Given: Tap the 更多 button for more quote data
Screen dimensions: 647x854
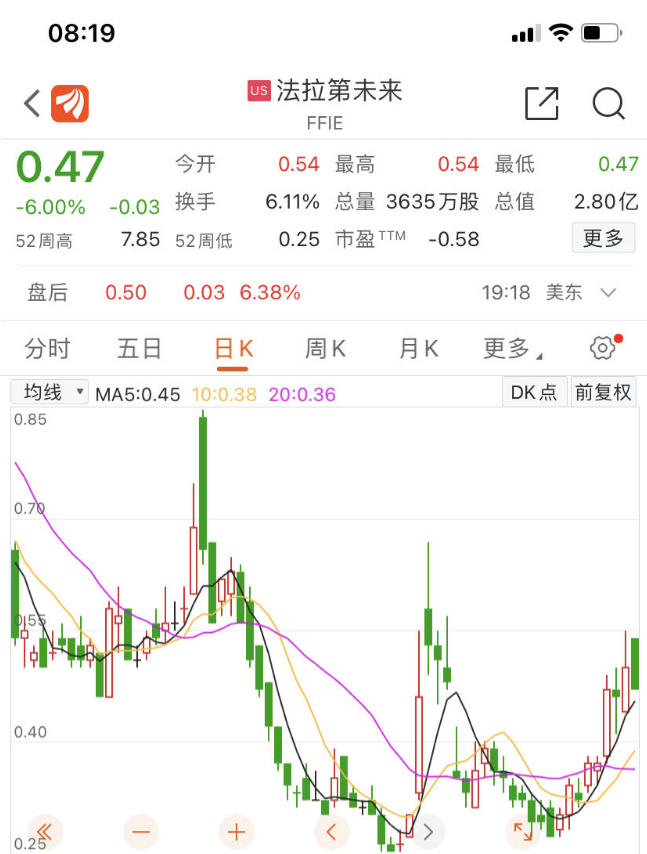Looking at the screenshot, I should pyautogui.click(x=603, y=238).
